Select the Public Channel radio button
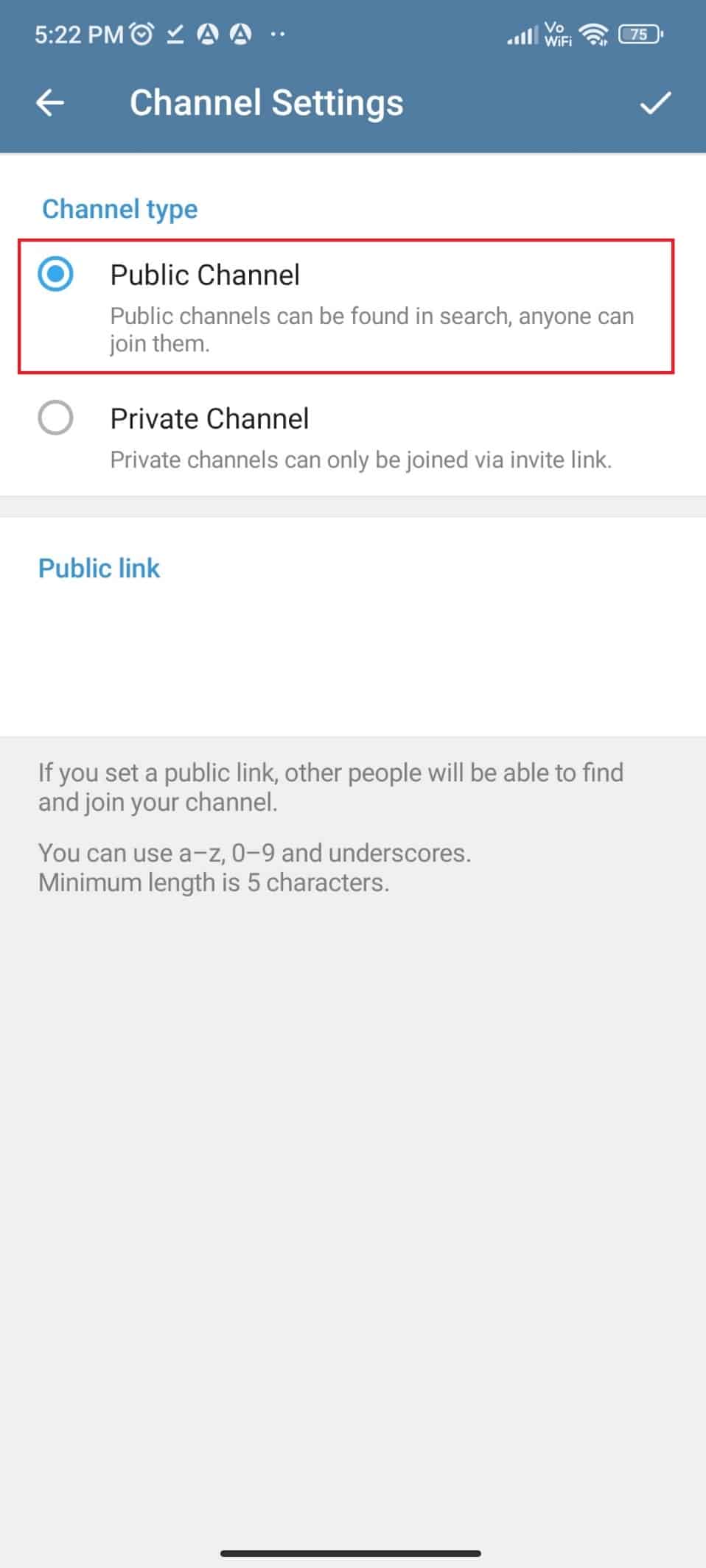The image size is (706, 1568). point(57,274)
